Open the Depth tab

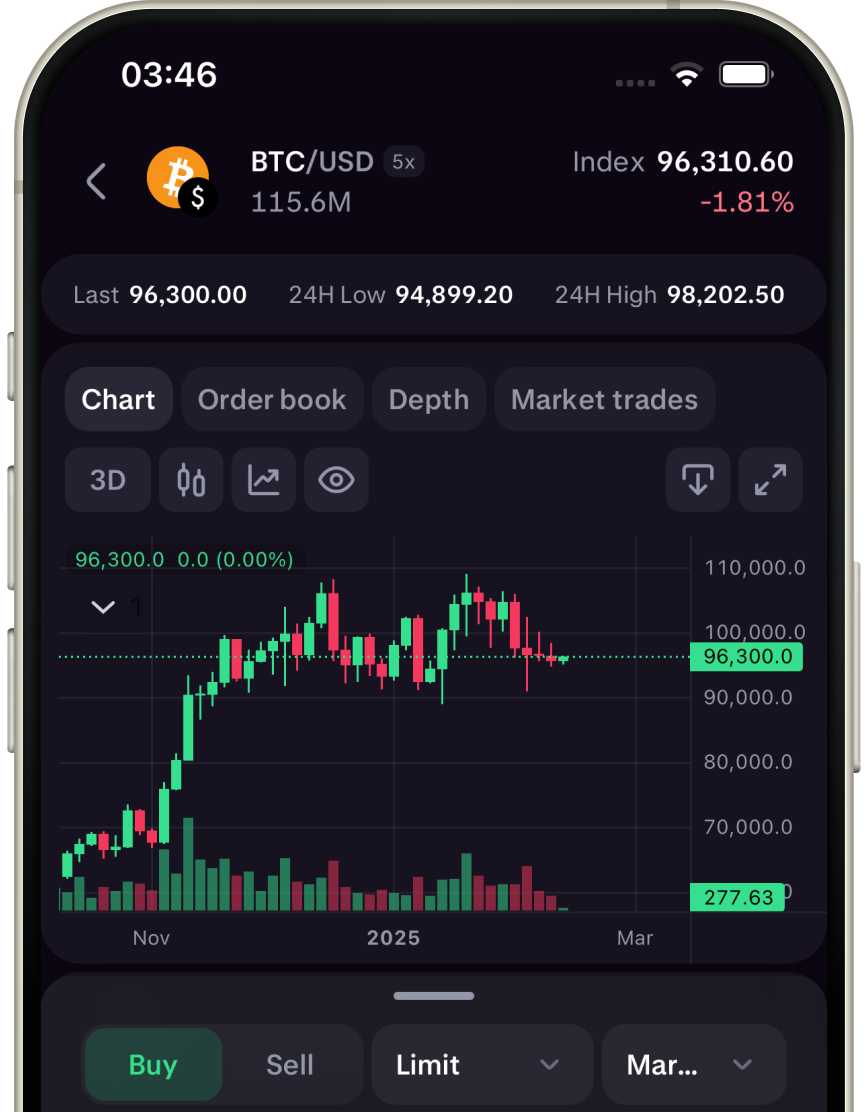[x=429, y=400]
